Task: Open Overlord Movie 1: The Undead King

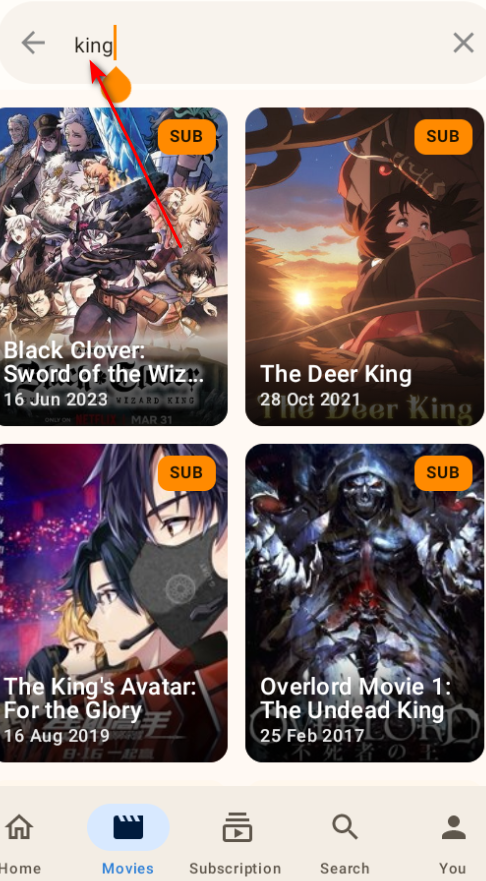Action: (365, 603)
